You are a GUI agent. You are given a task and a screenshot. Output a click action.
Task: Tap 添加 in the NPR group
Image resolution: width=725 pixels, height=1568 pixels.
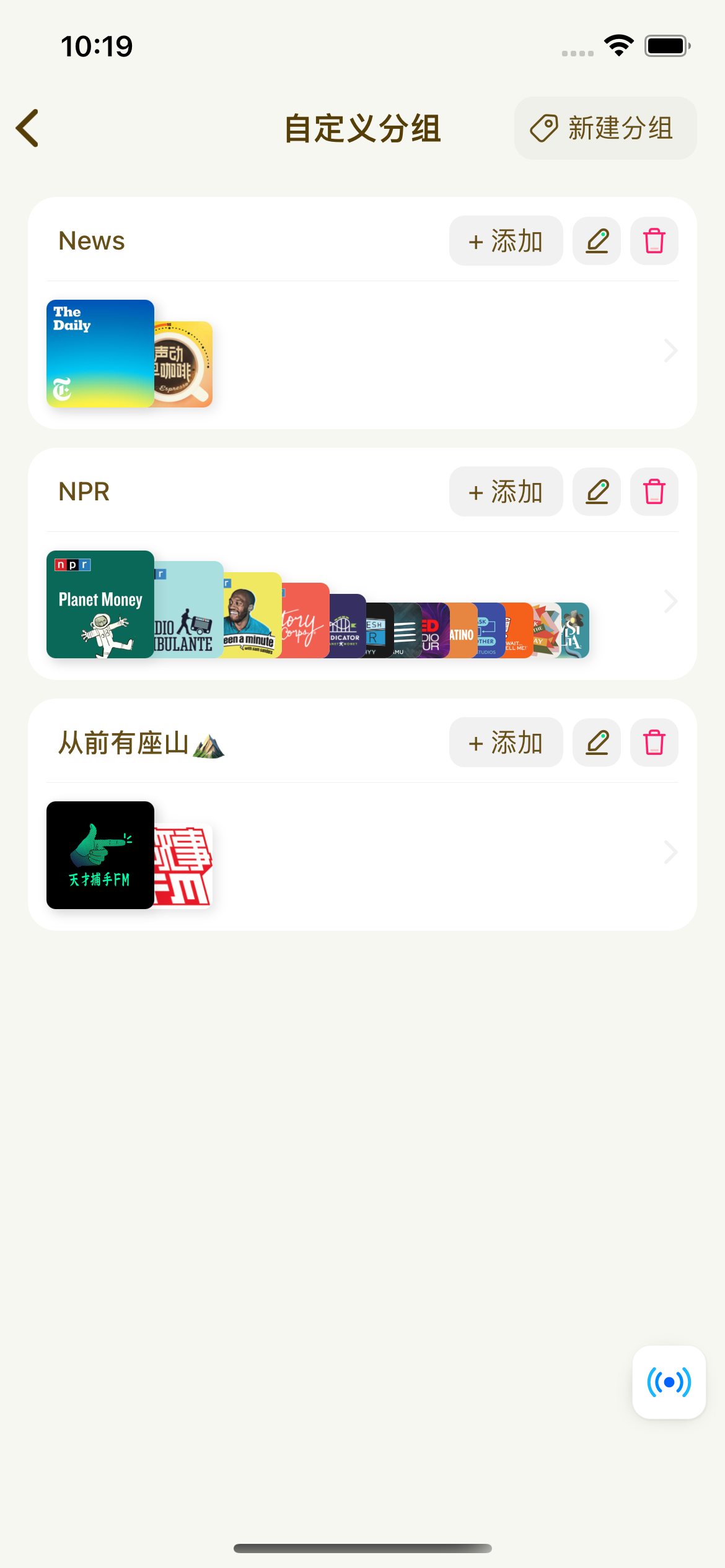coord(506,492)
